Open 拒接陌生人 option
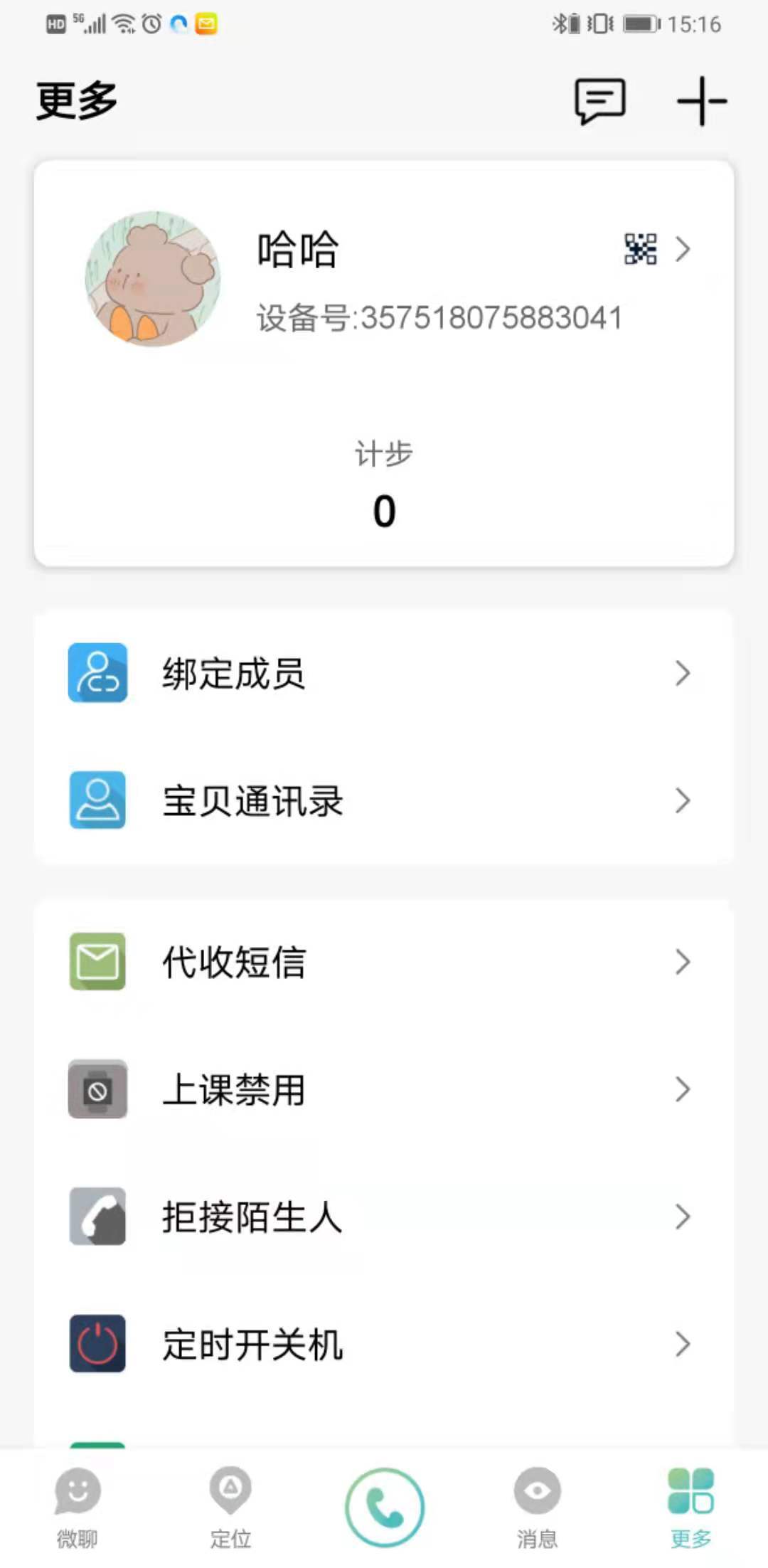Image resolution: width=768 pixels, height=1568 pixels. tap(384, 1217)
